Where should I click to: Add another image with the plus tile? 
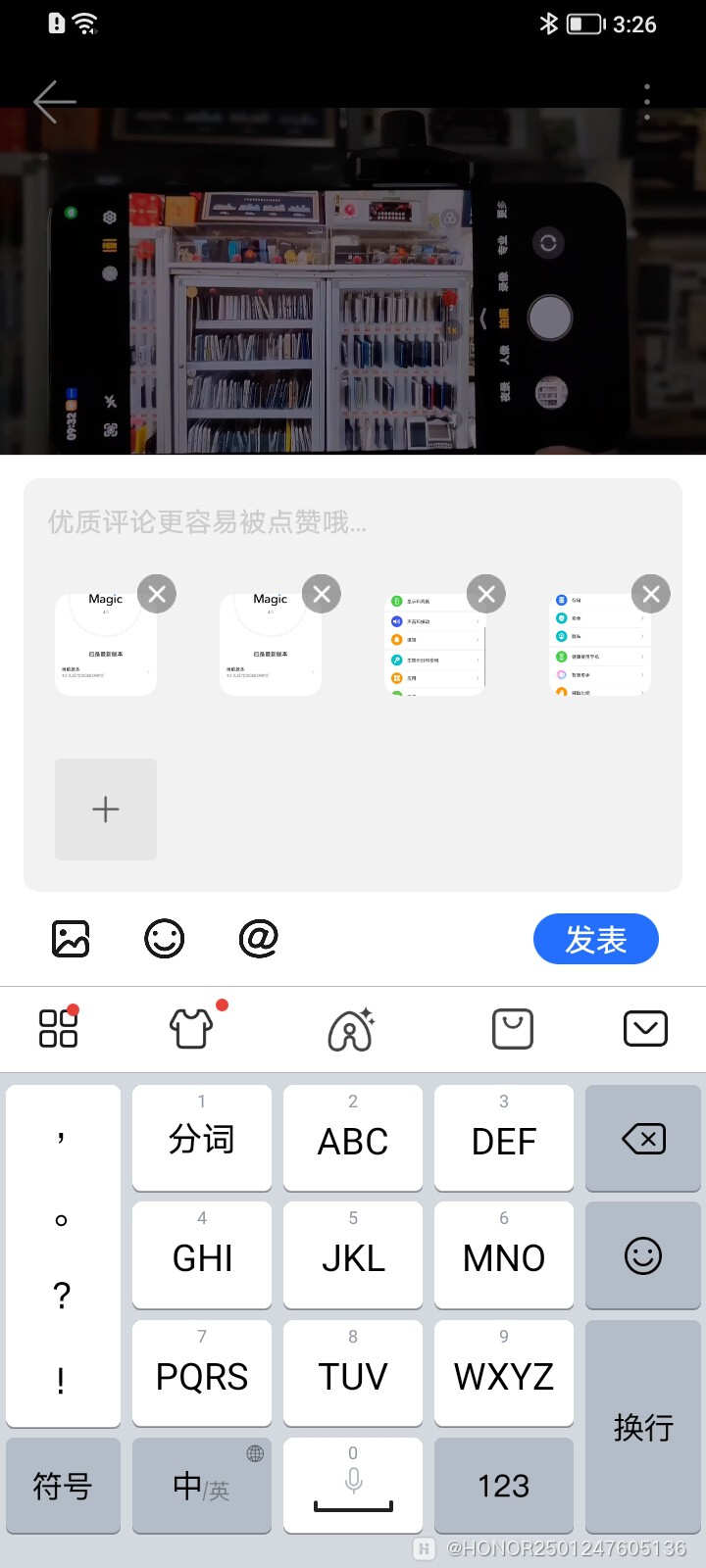[x=106, y=809]
